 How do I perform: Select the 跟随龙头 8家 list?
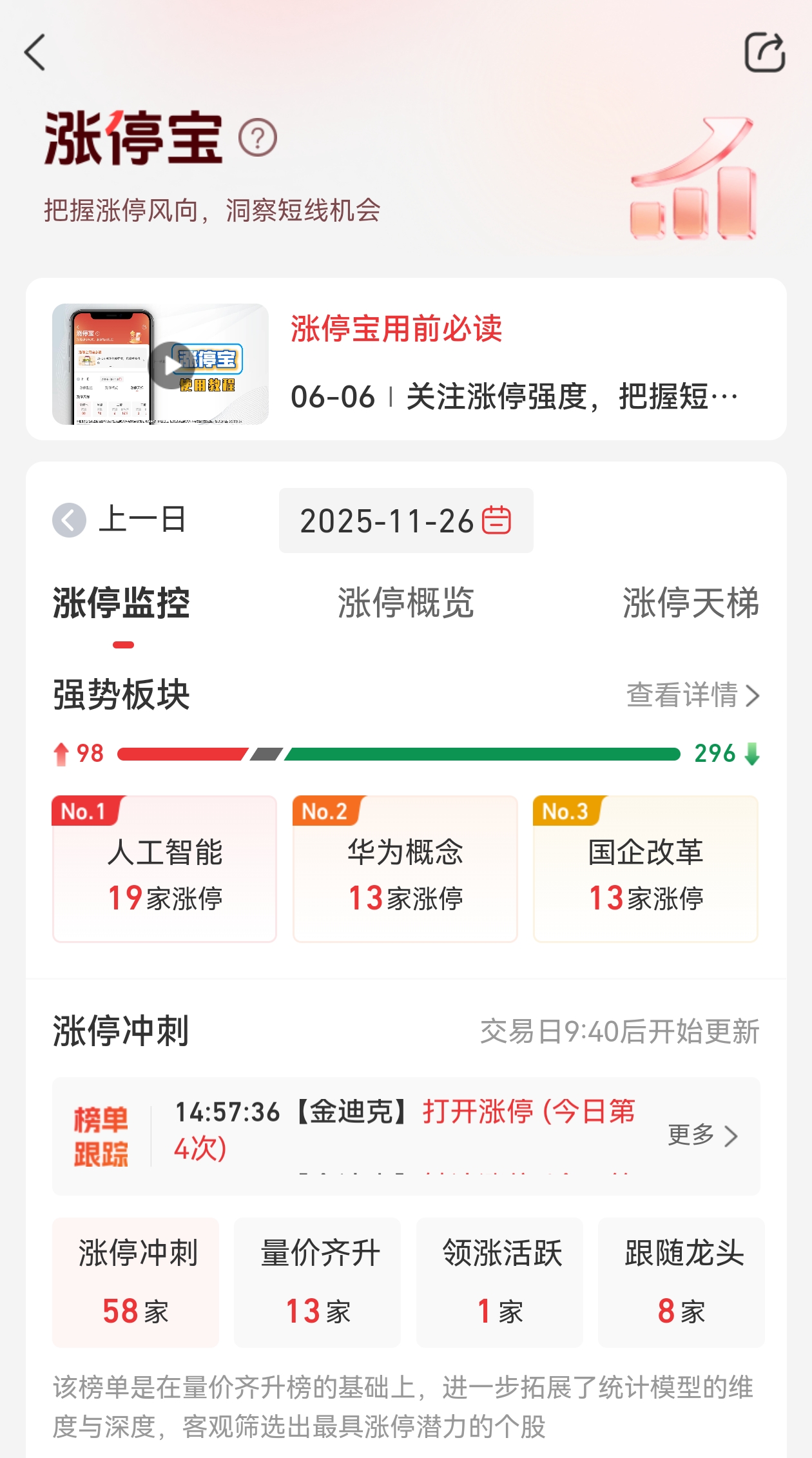682,1281
